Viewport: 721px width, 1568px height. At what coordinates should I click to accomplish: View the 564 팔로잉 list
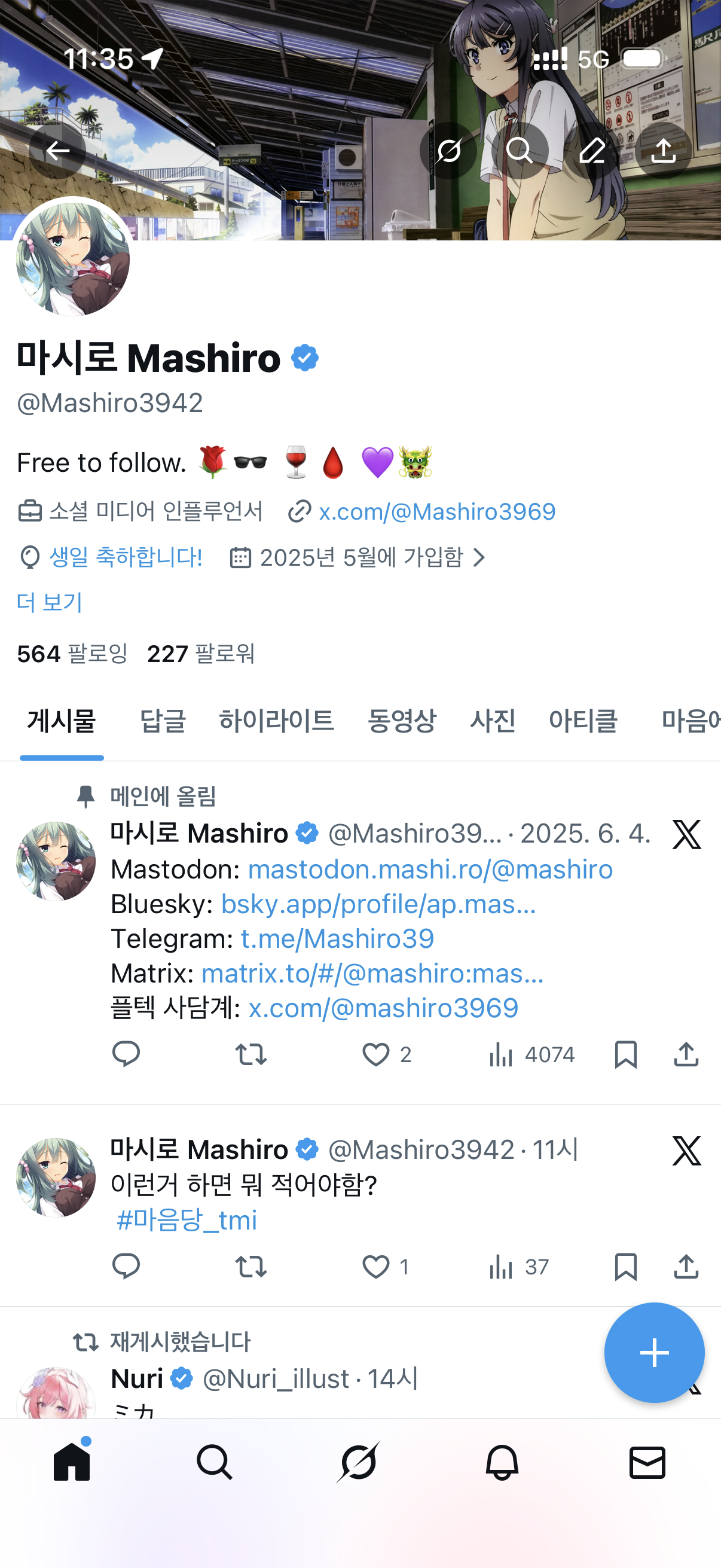point(72,654)
